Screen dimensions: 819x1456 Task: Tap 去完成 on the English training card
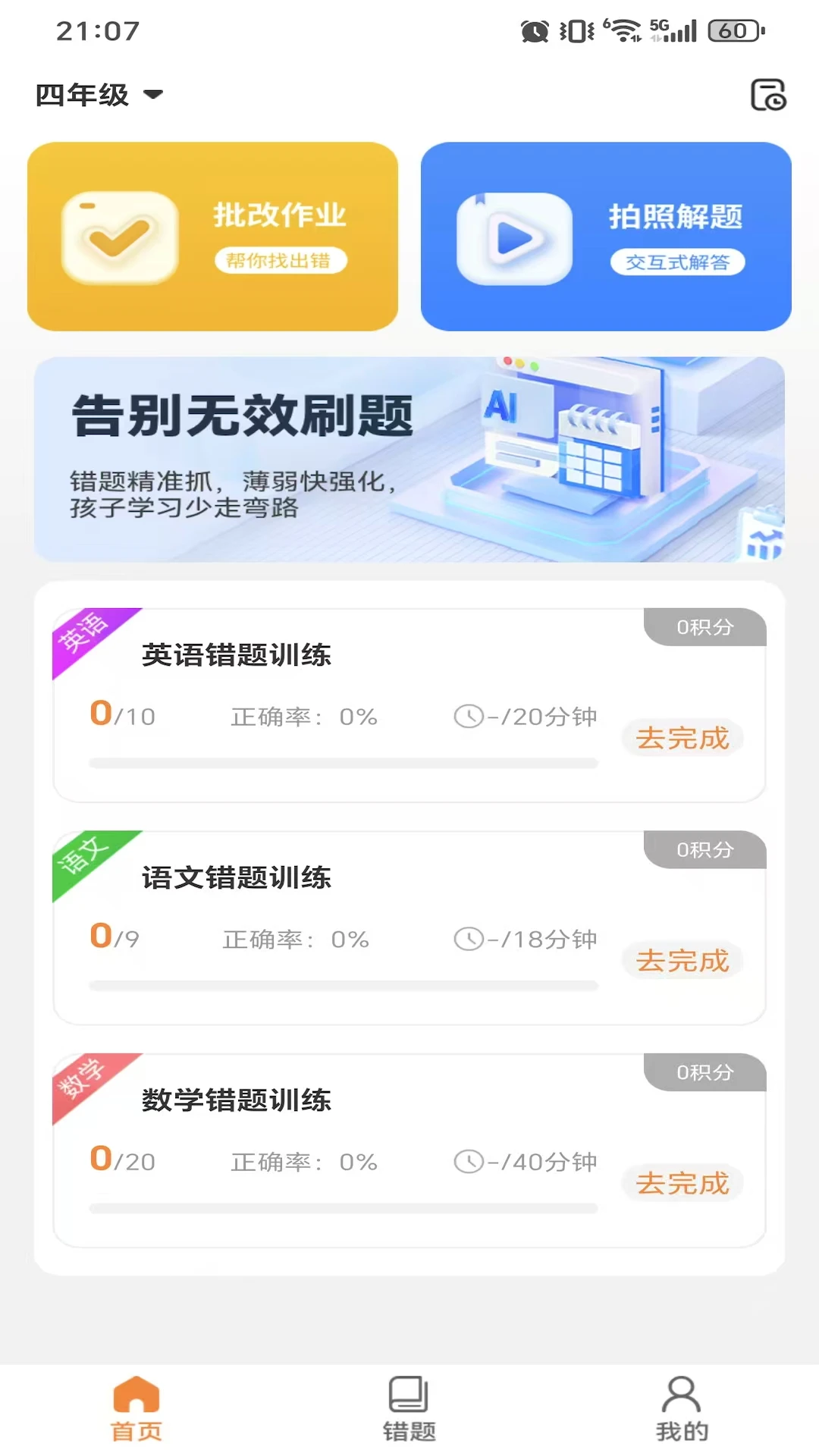[681, 738]
